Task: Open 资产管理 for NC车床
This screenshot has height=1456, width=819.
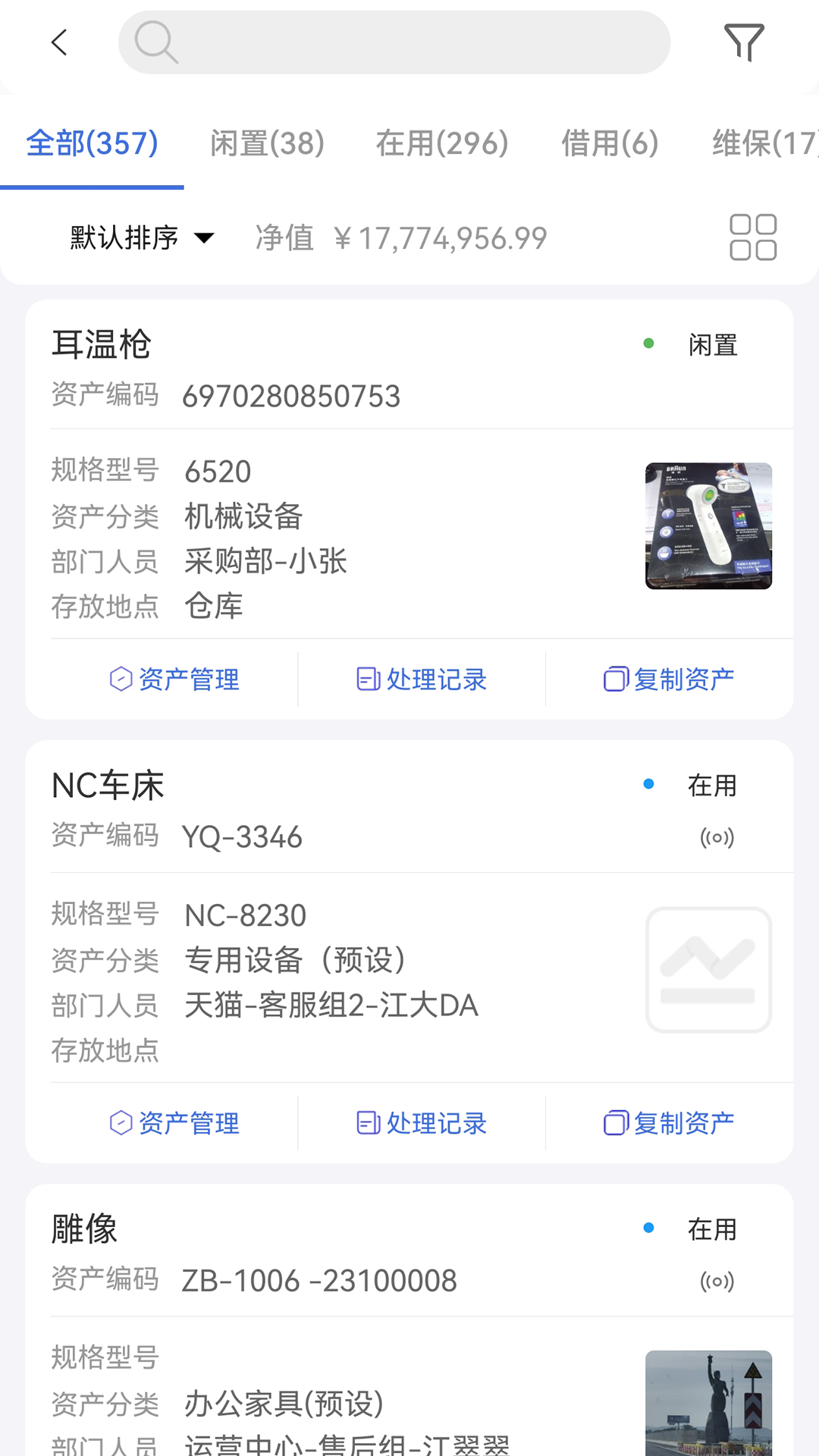Action: 173,1123
